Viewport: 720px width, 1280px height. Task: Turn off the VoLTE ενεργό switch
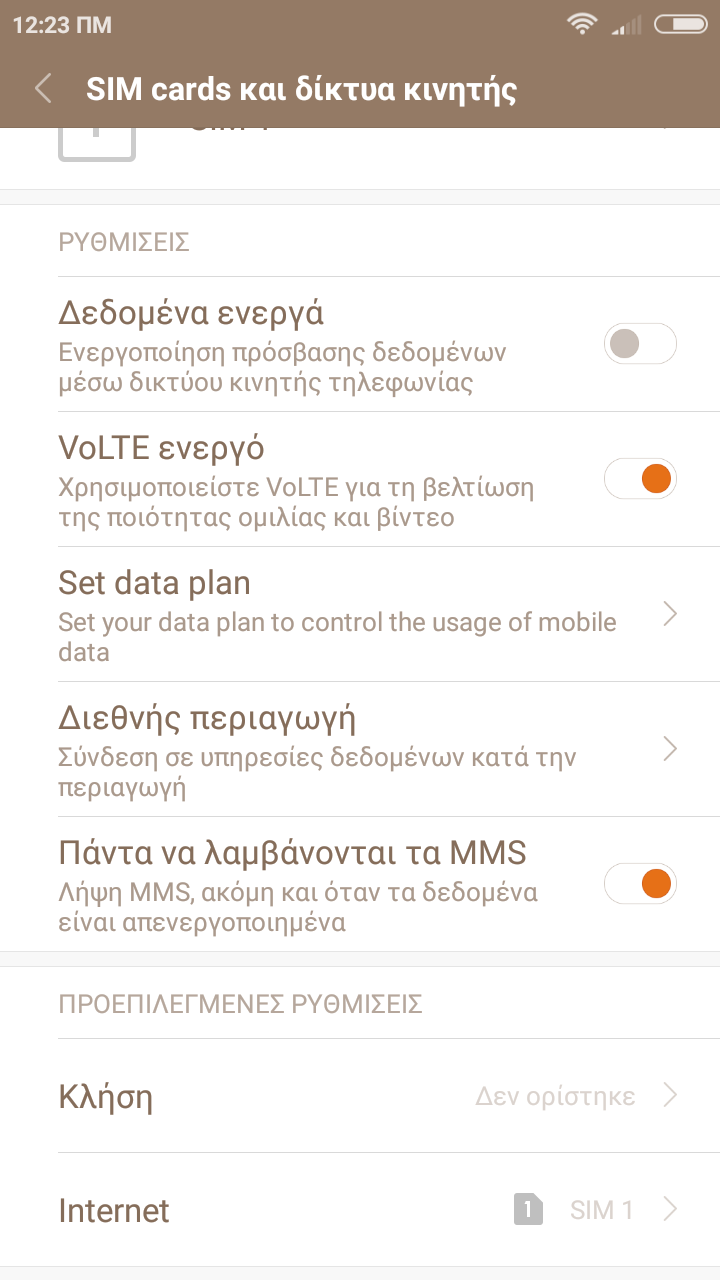pyautogui.click(x=640, y=479)
